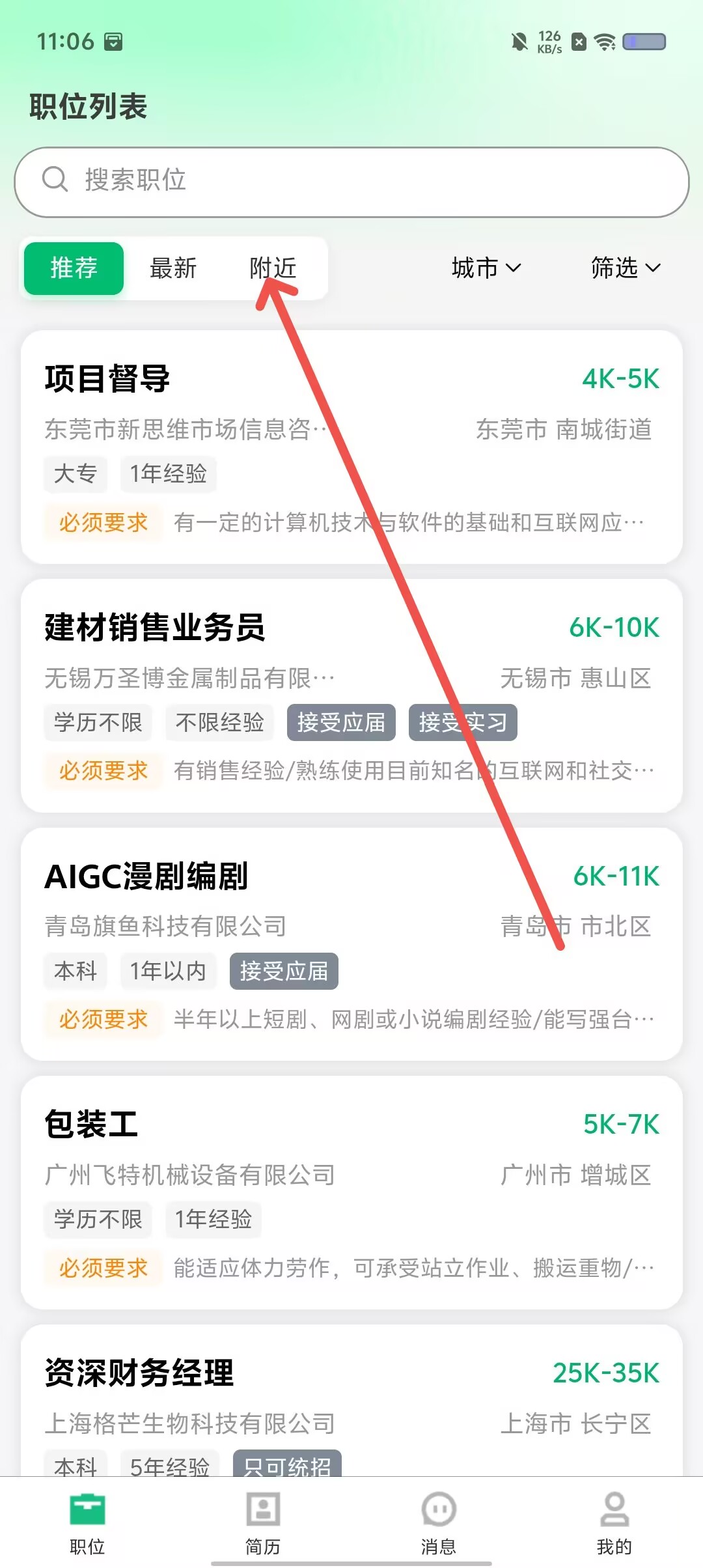
Task: Open the 包装工 job card
Action: [x=351, y=1193]
